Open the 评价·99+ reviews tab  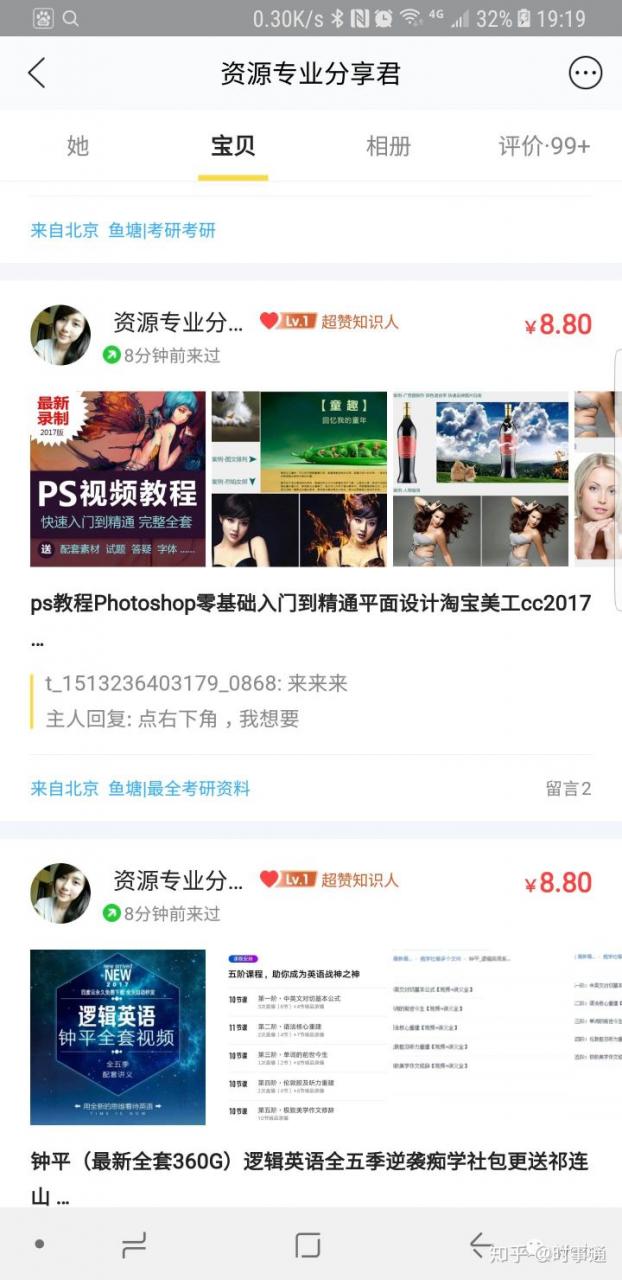tap(544, 146)
